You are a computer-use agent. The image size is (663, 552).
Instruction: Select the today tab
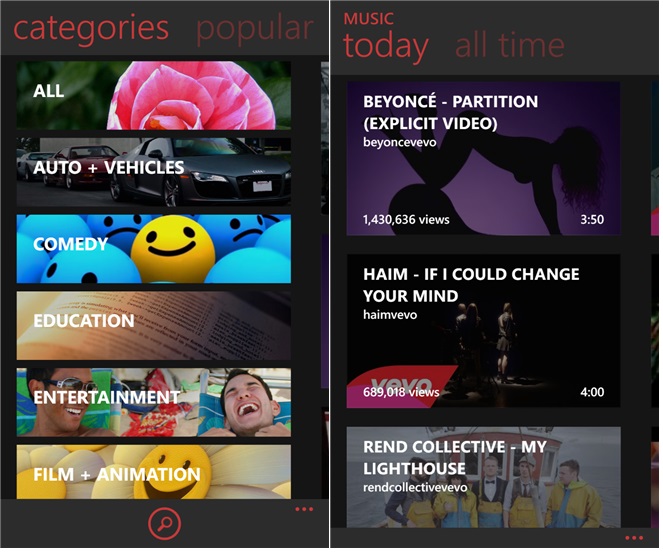[386, 46]
